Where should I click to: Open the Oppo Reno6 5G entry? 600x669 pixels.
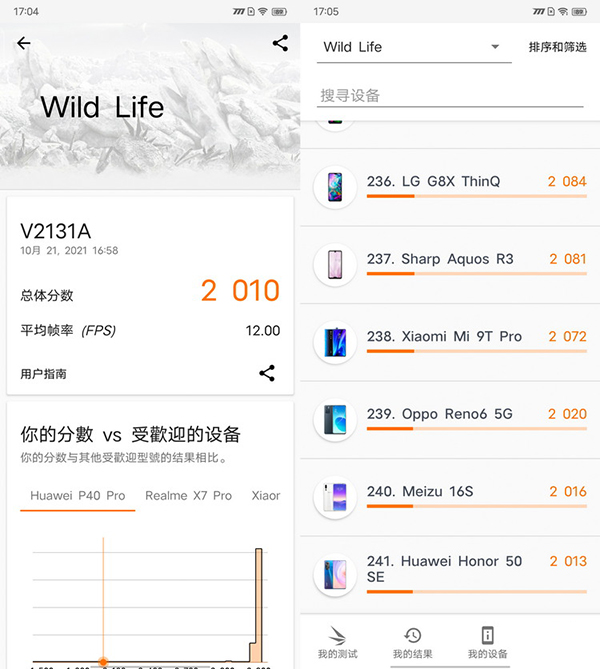pos(449,418)
